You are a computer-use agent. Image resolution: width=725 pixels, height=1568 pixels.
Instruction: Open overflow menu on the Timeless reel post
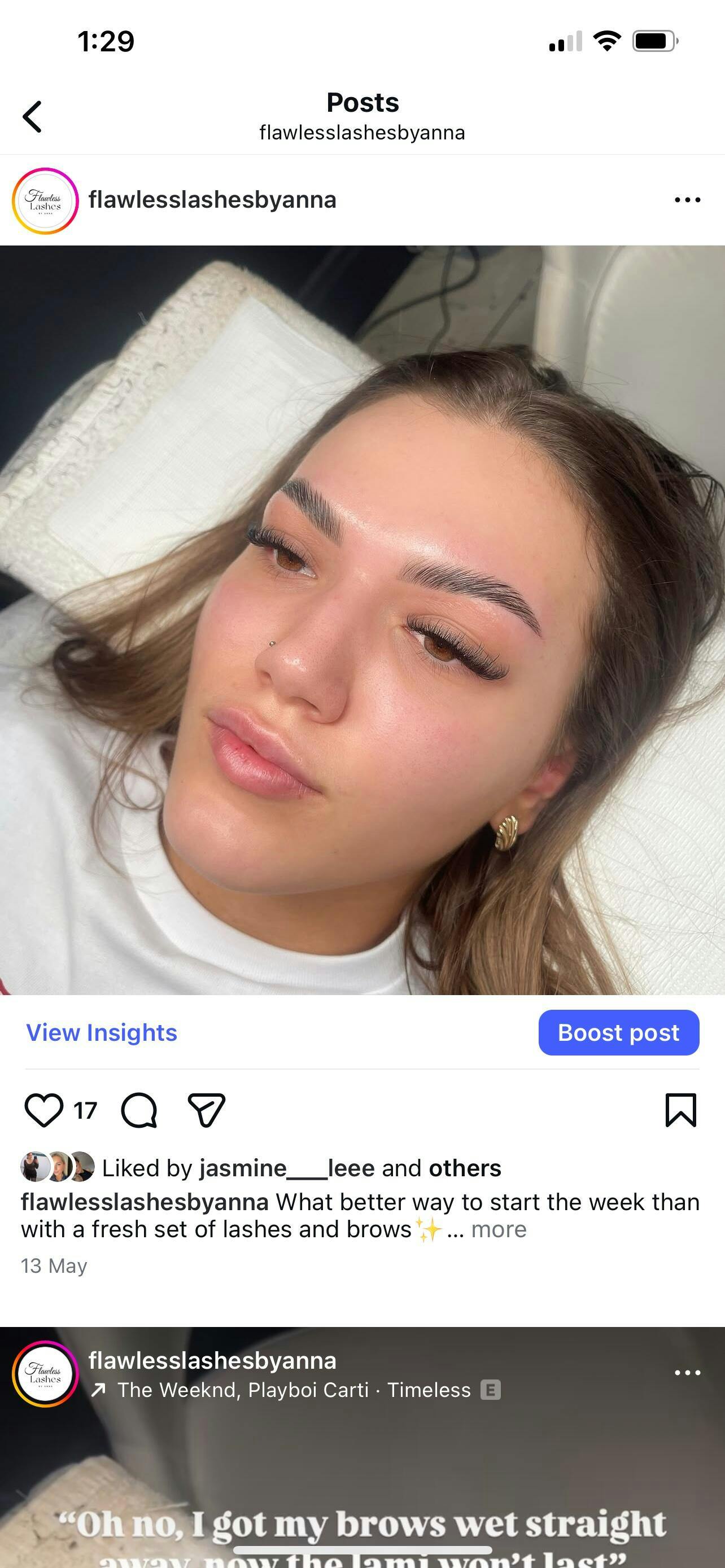click(x=687, y=1373)
